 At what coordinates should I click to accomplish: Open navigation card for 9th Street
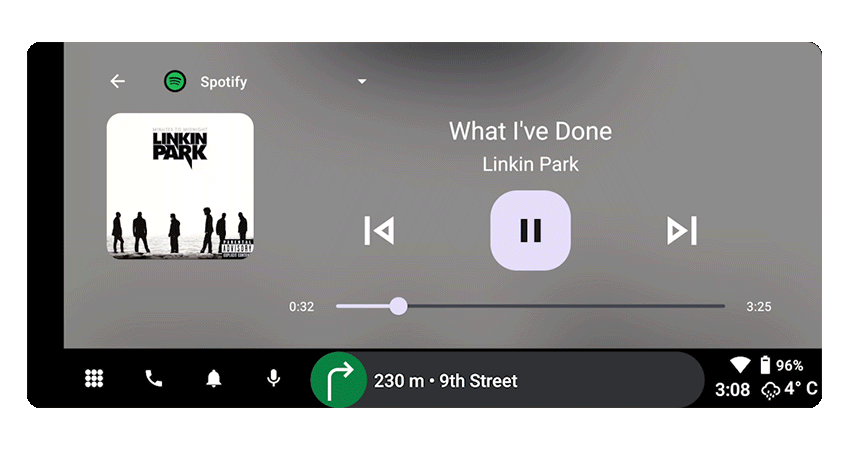pos(506,380)
